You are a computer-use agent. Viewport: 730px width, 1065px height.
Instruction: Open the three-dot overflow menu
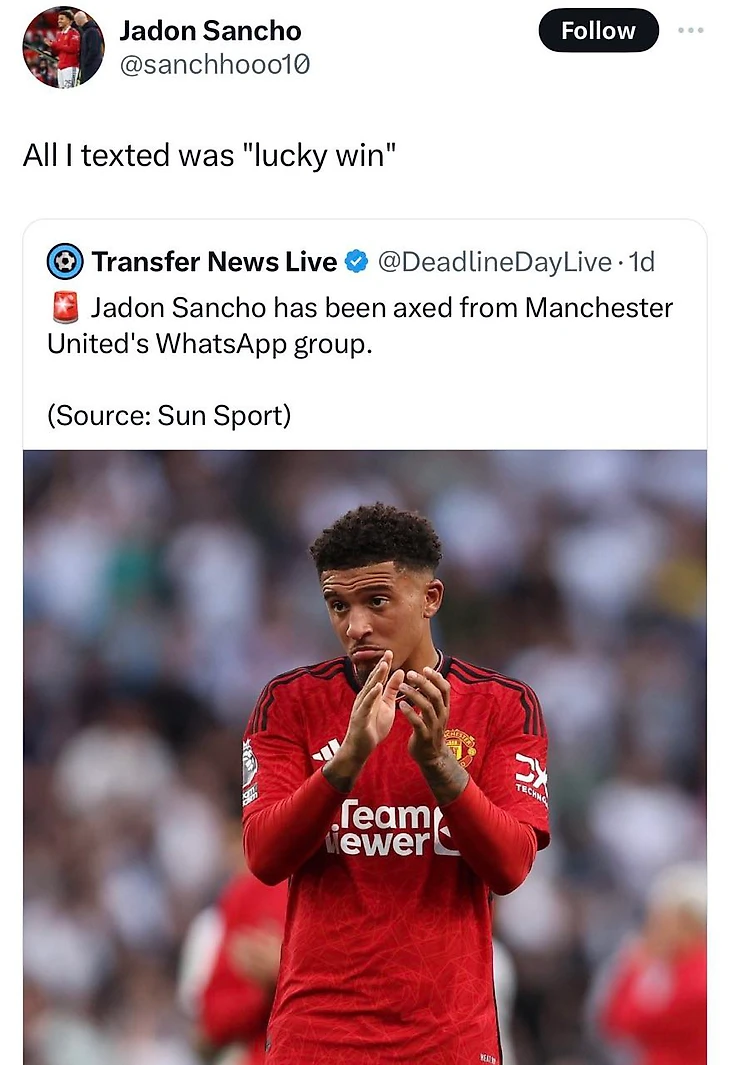click(x=690, y=31)
